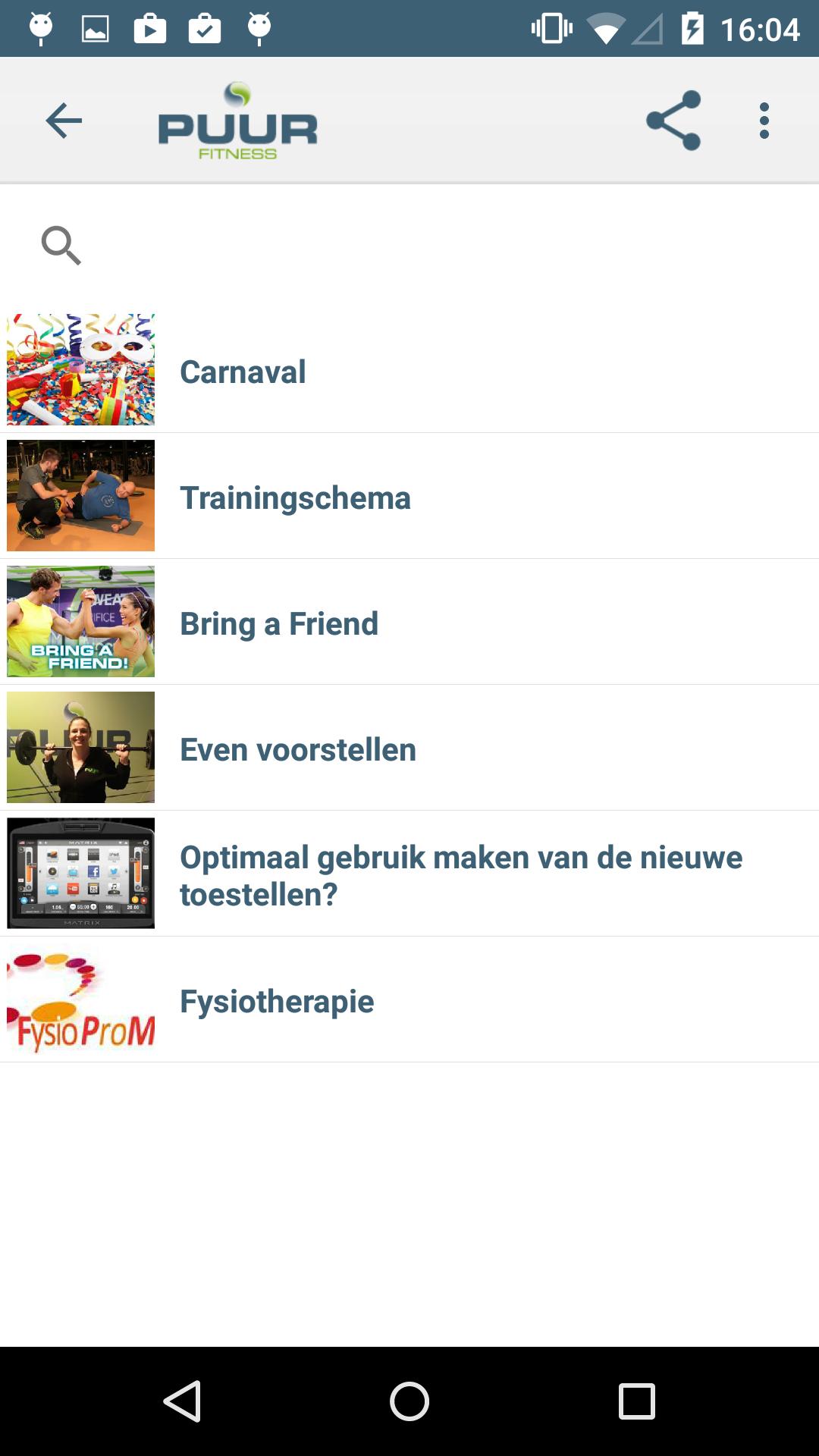Select the Fysiotherapie entry

tap(409, 999)
